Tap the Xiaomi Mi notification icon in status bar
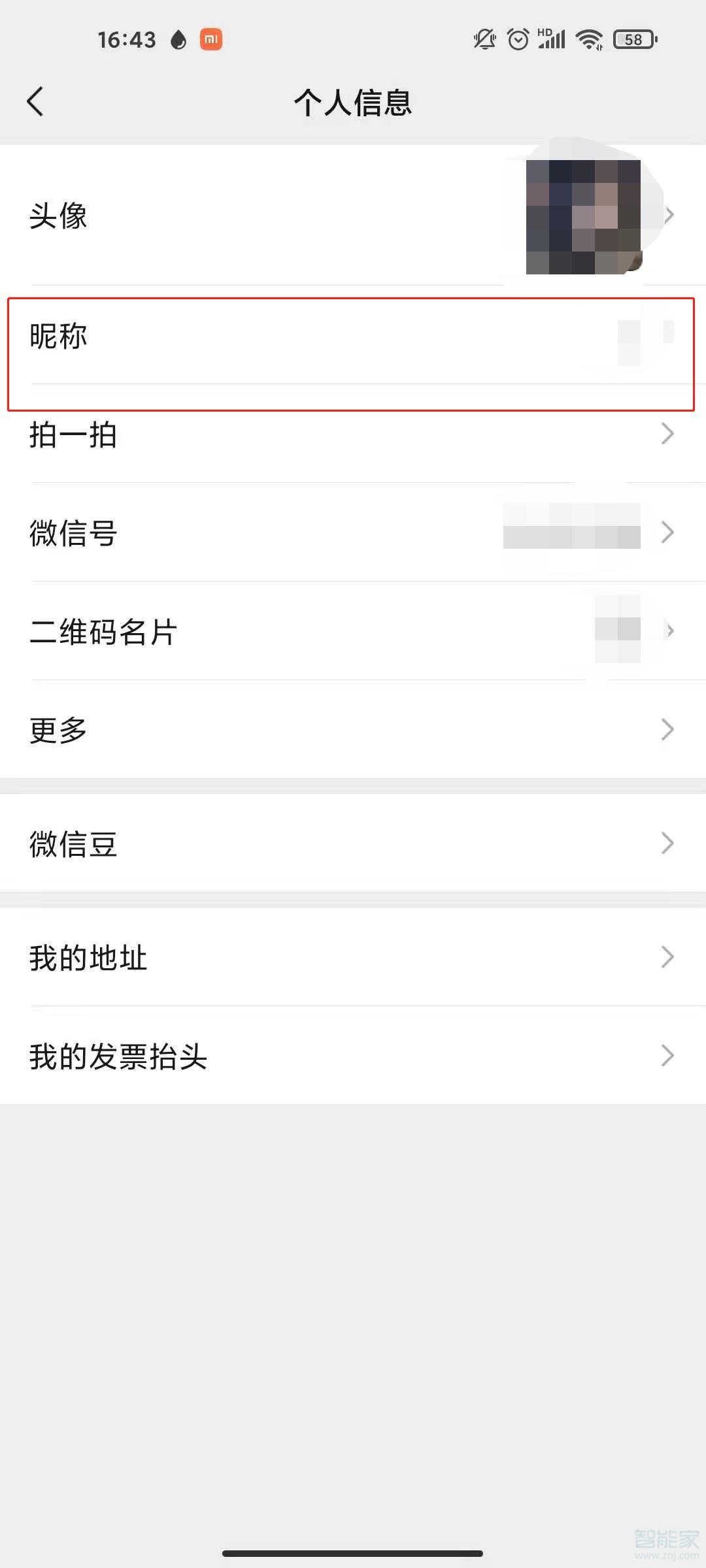The image size is (706, 1568). tap(211, 39)
